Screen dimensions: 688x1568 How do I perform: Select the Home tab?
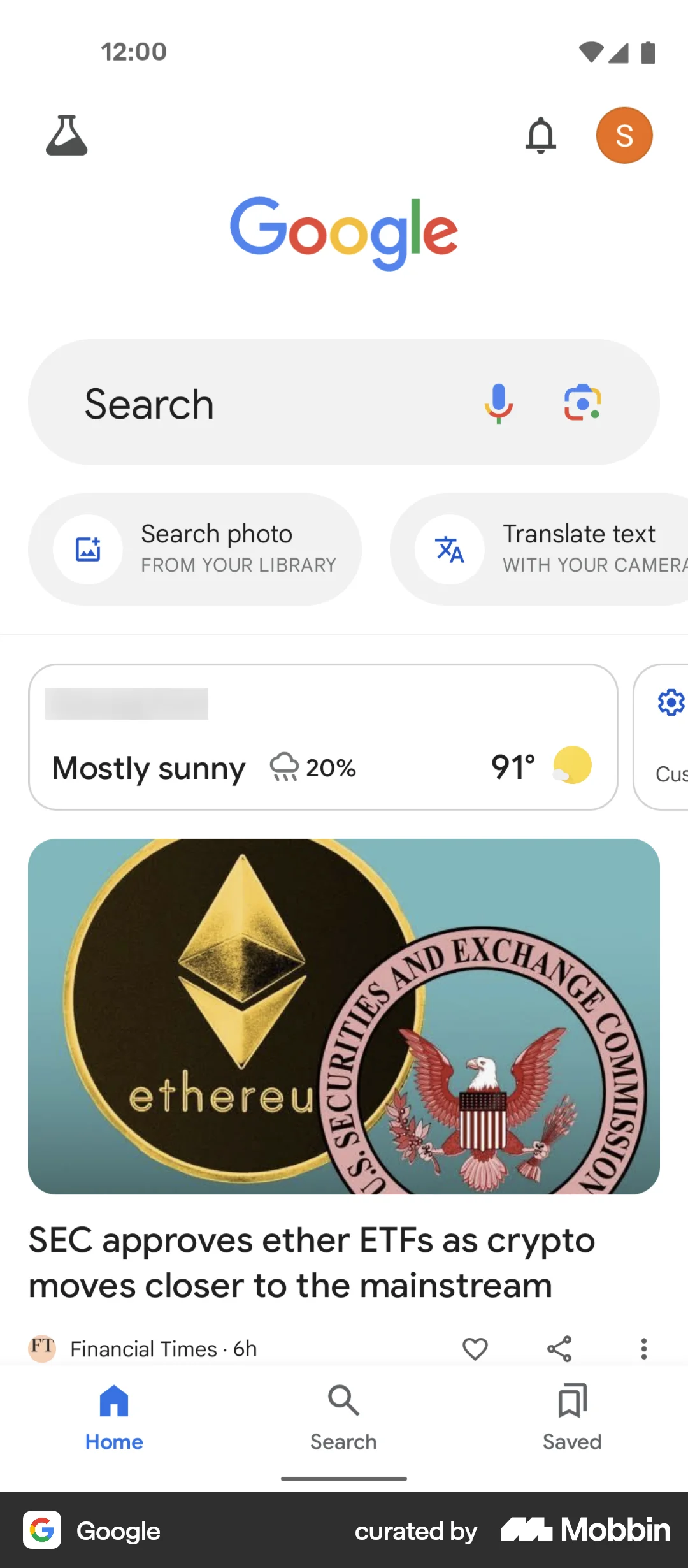click(x=114, y=1421)
